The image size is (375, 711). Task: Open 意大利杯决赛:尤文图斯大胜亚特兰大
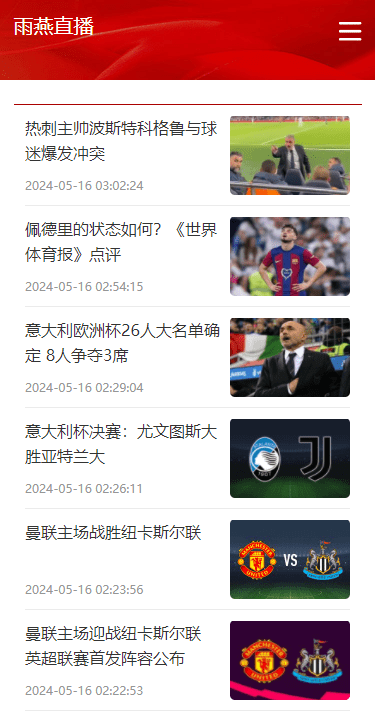121,444
